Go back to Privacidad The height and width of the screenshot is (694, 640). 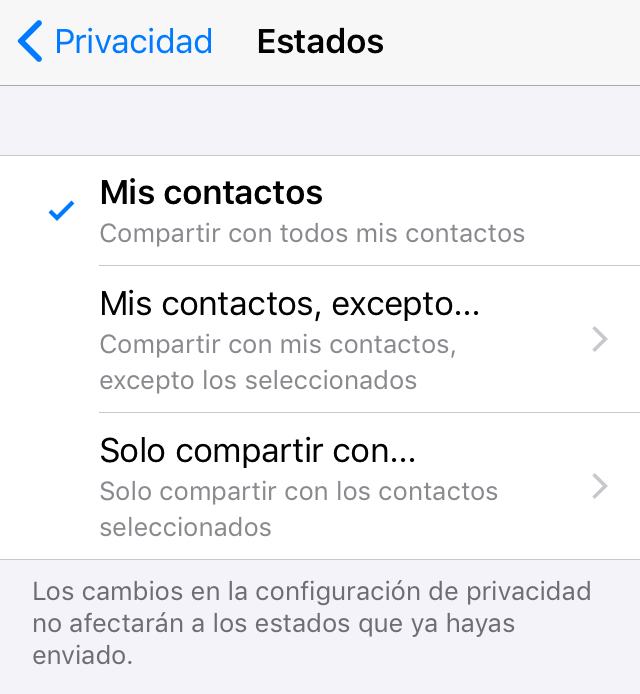[x=115, y=42]
